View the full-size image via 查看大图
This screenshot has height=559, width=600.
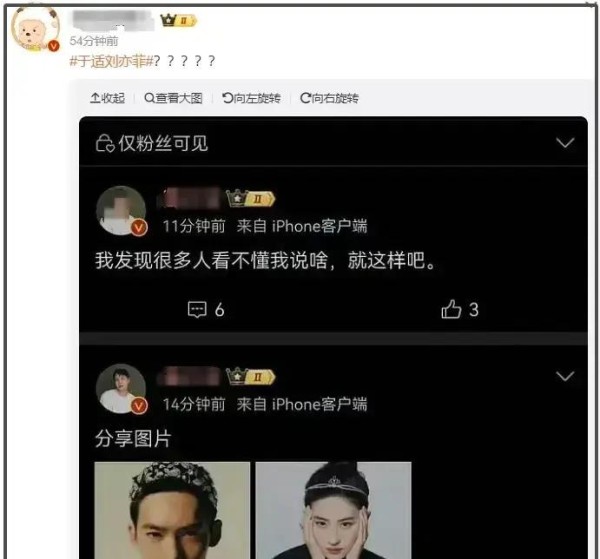point(173,98)
